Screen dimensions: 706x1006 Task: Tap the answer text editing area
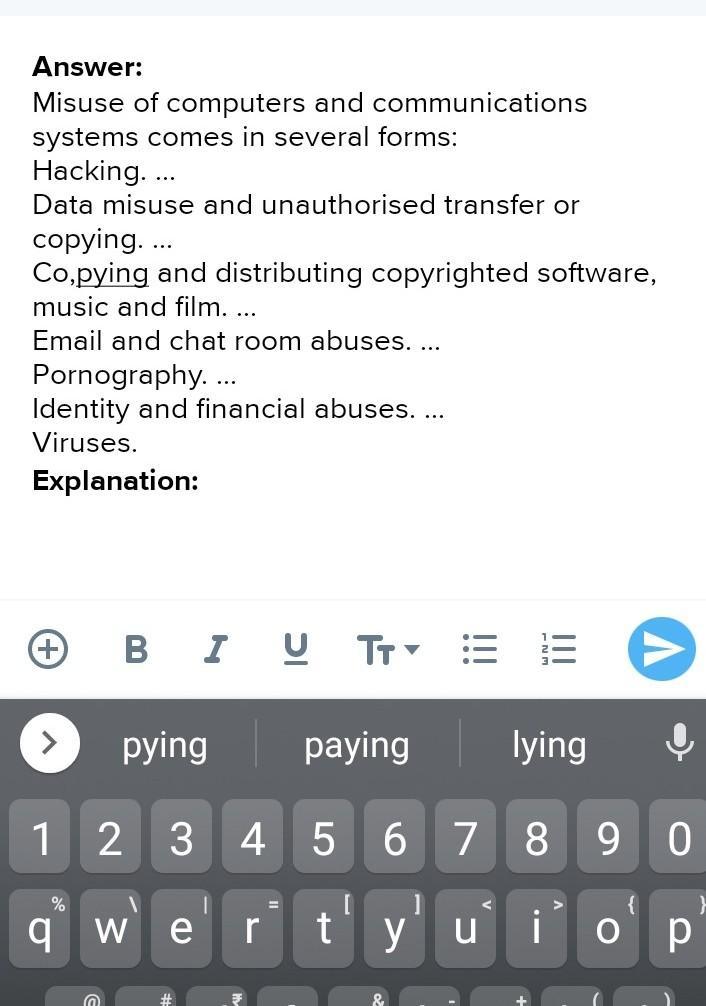(x=353, y=308)
